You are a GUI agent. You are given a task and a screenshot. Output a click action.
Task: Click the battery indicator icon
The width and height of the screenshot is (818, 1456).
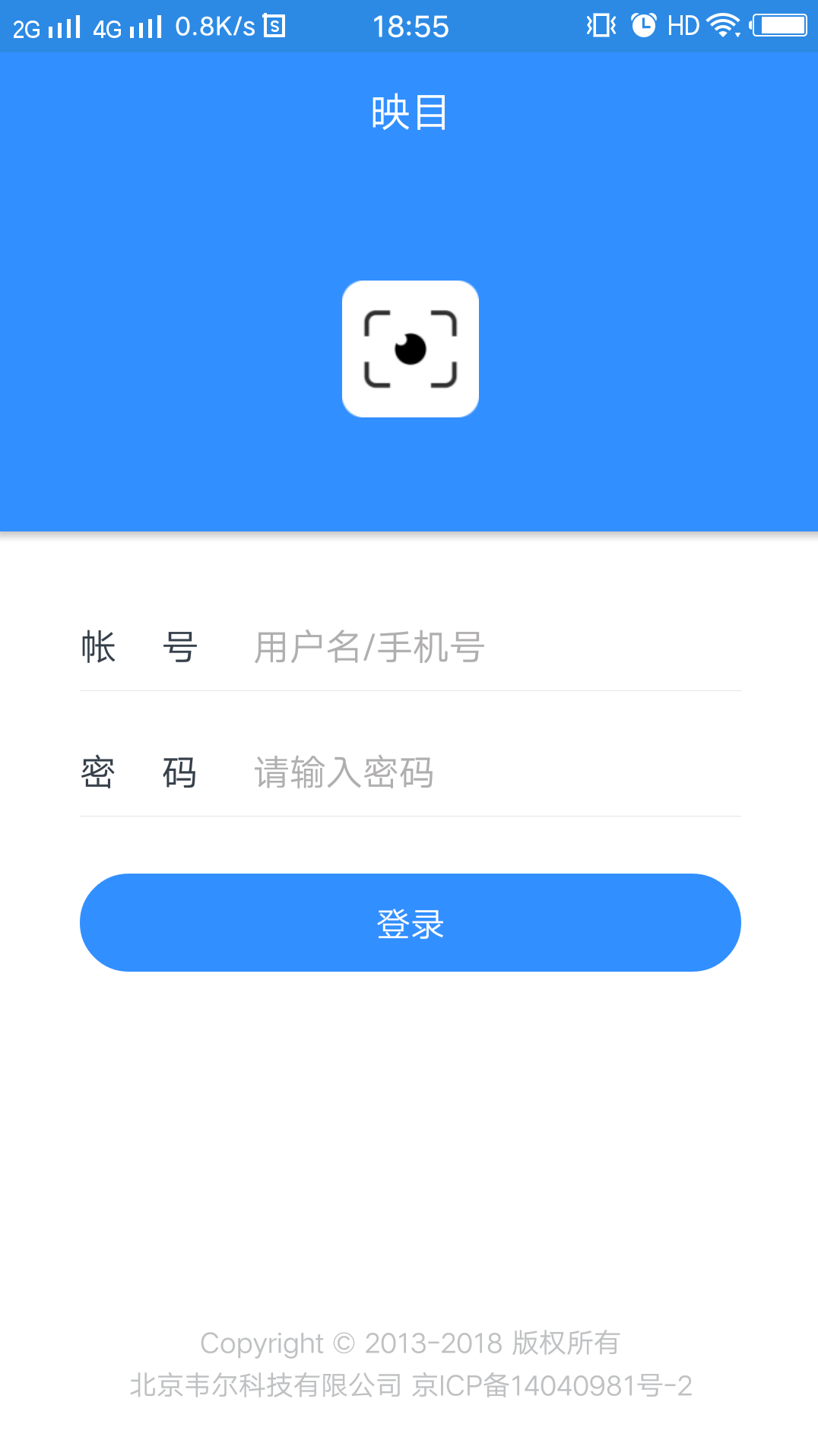coord(777,25)
